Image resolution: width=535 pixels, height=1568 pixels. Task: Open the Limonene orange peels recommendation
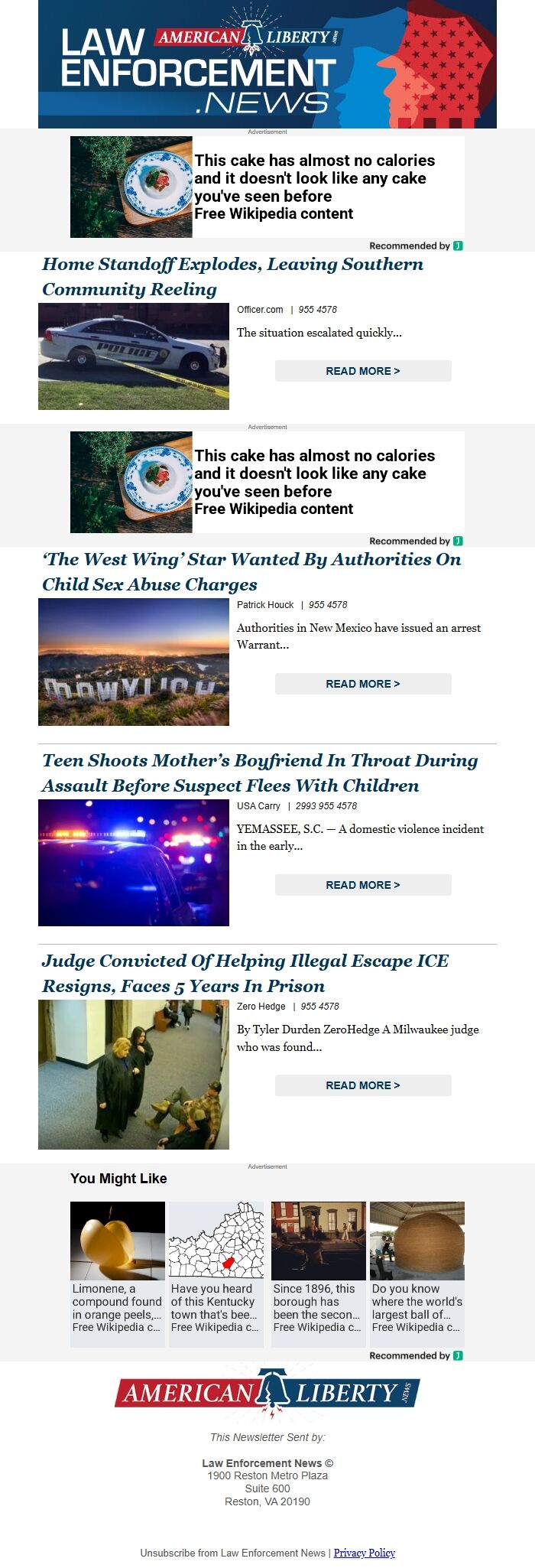(x=118, y=1270)
